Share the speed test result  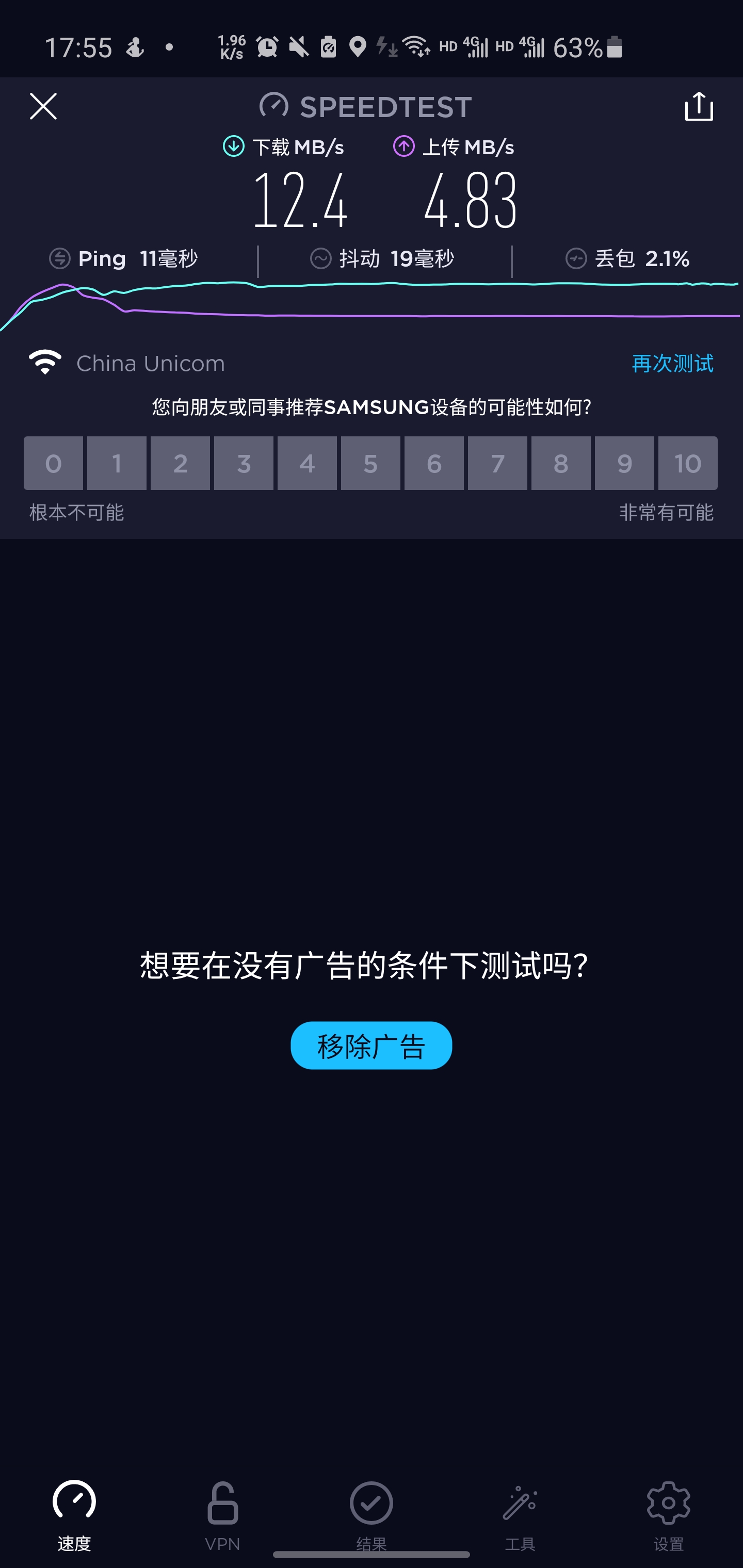(x=699, y=107)
